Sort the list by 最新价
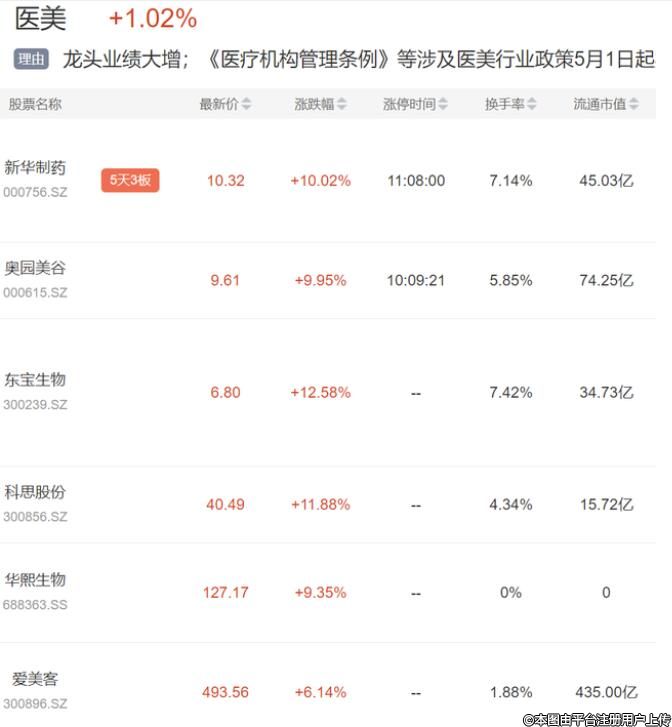Image resolution: width=672 pixels, height=727 pixels. click(225, 104)
